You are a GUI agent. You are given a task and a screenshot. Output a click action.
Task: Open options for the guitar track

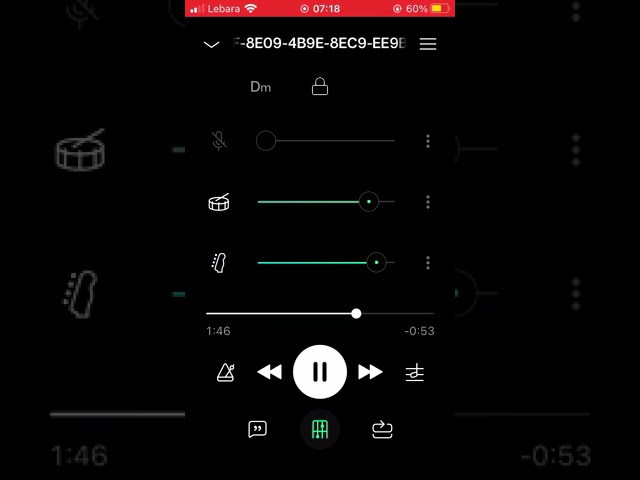428,263
